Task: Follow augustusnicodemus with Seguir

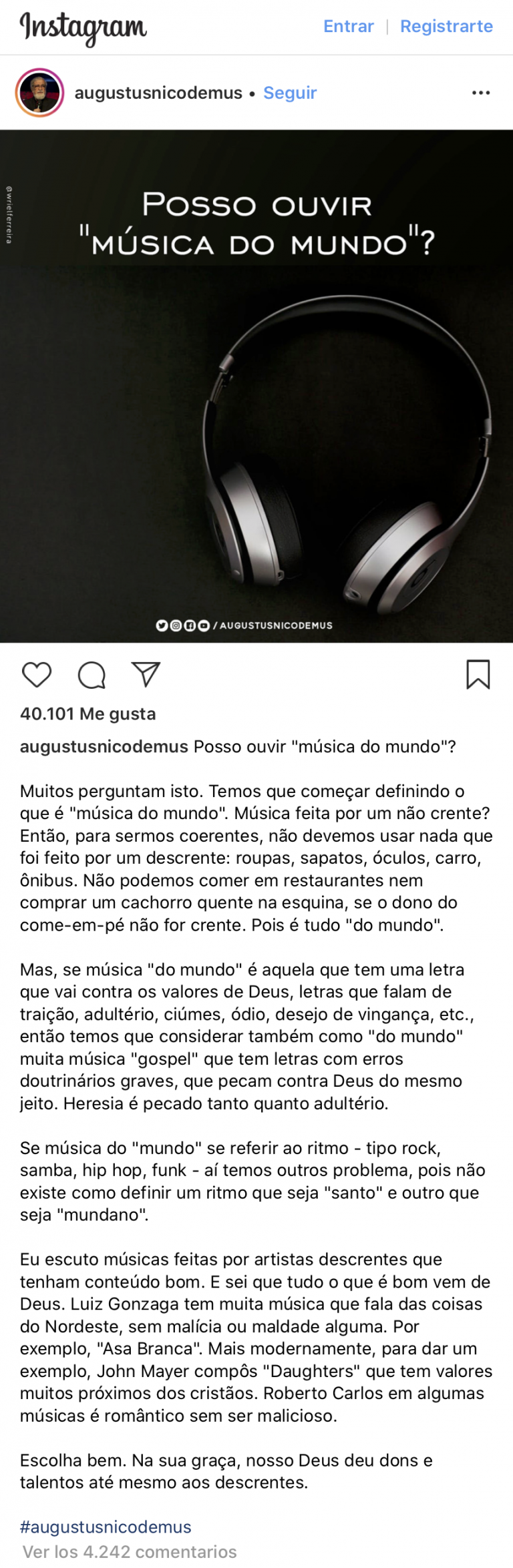Action: (x=290, y=93)
